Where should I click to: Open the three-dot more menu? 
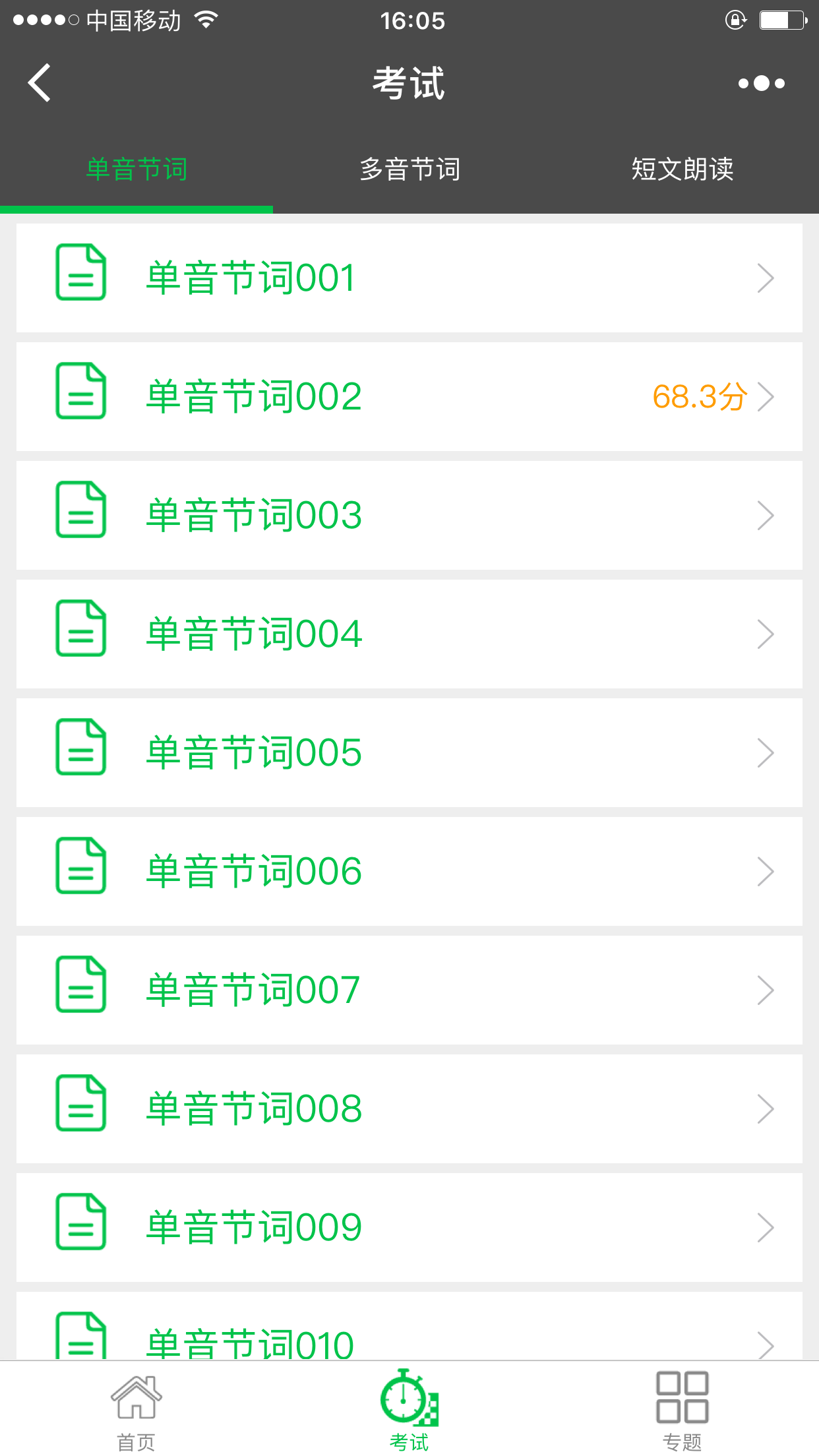coord(762,83)
